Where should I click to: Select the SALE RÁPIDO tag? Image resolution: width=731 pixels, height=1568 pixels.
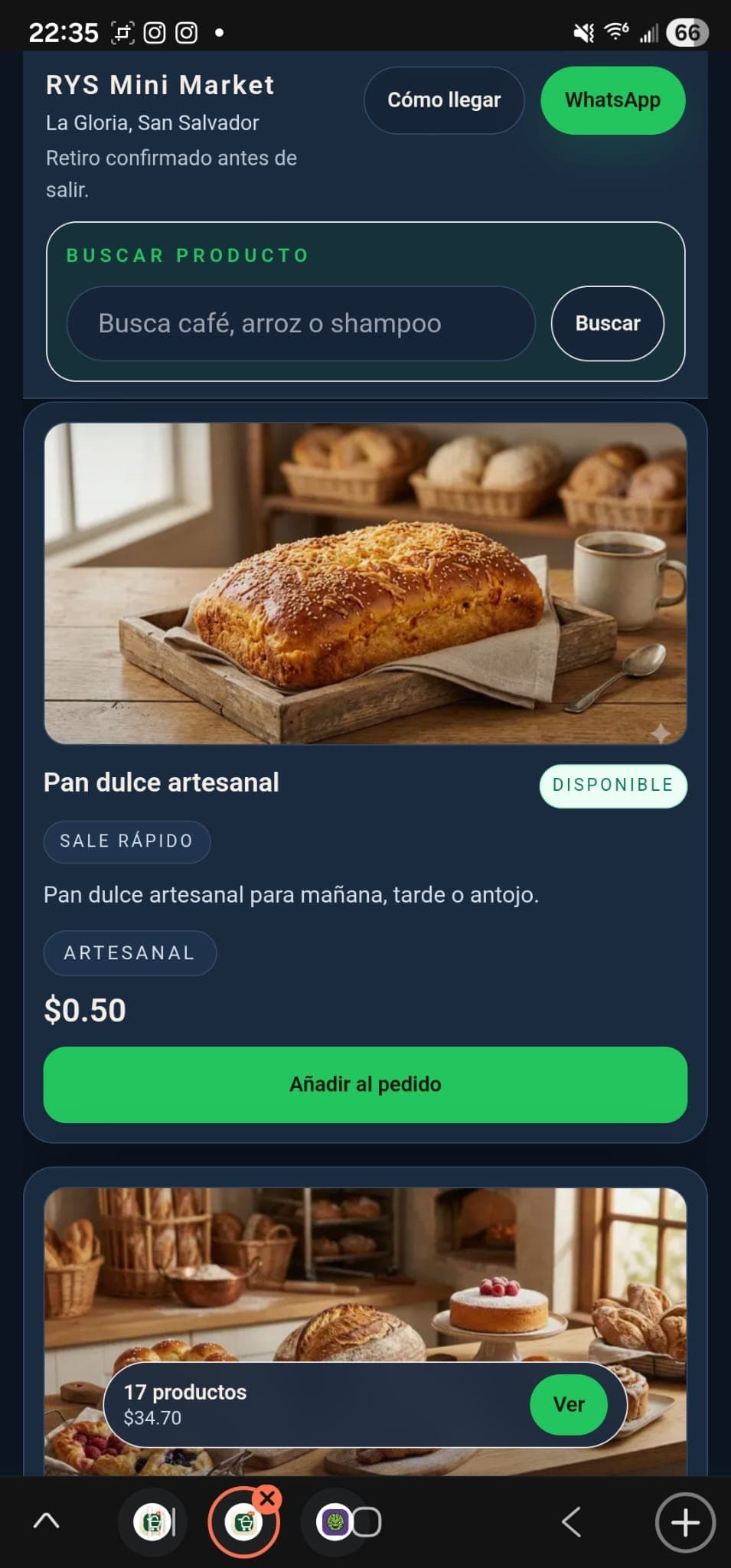pos(126,841)
